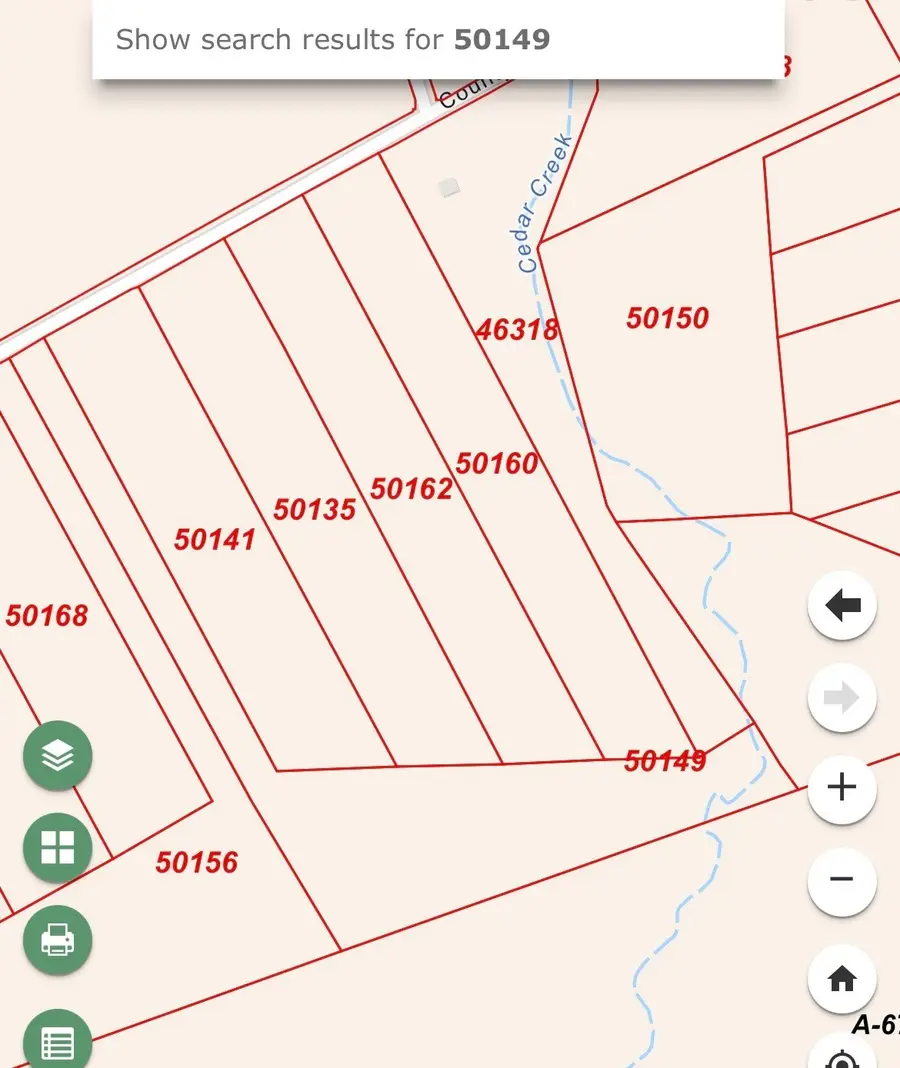Open the map layouts grid tool
Viewport: 900px width, 1068px height.
tap(57, 847)
